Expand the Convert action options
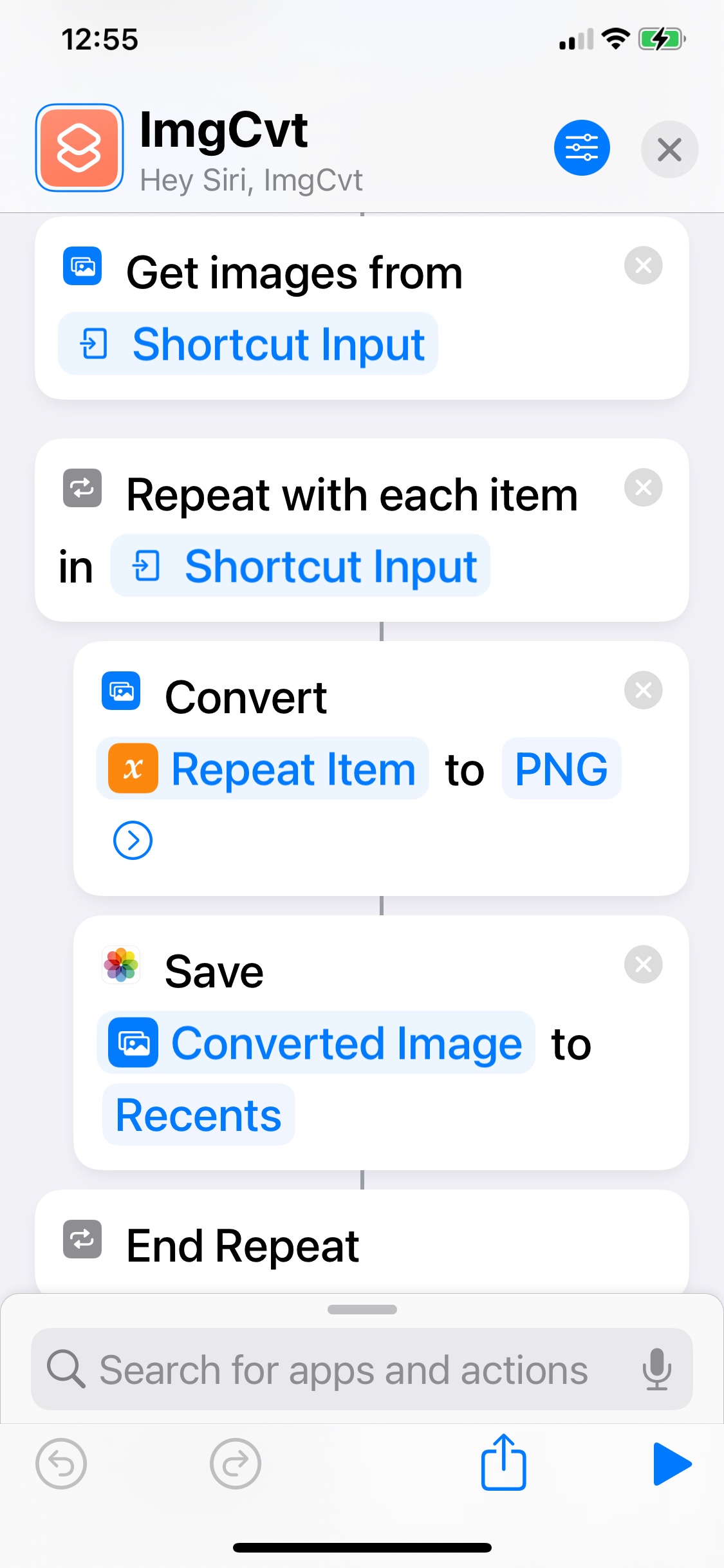724x1568 pixels. coord(133,840)
